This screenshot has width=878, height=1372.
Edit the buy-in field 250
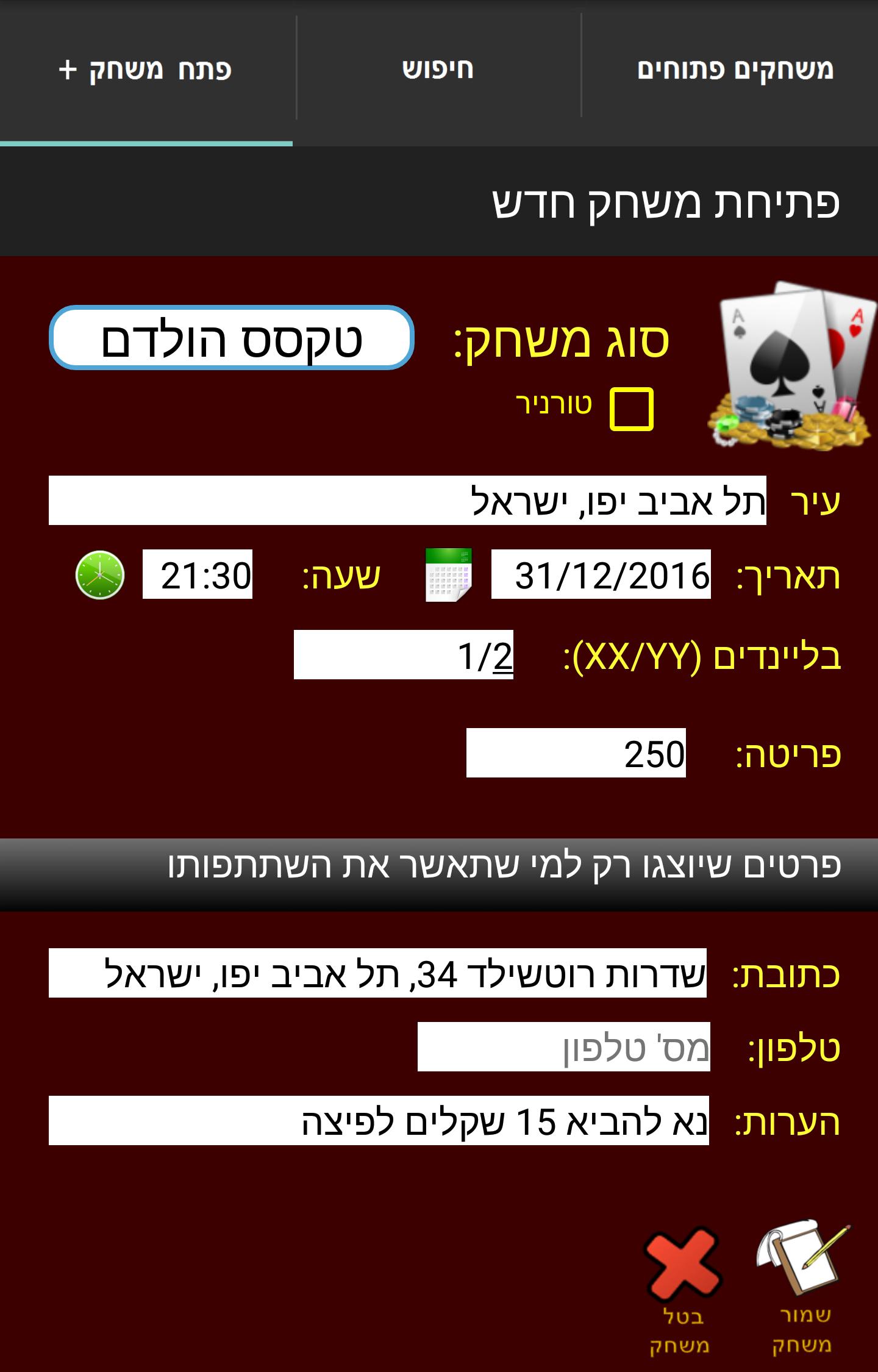(576, 753)
